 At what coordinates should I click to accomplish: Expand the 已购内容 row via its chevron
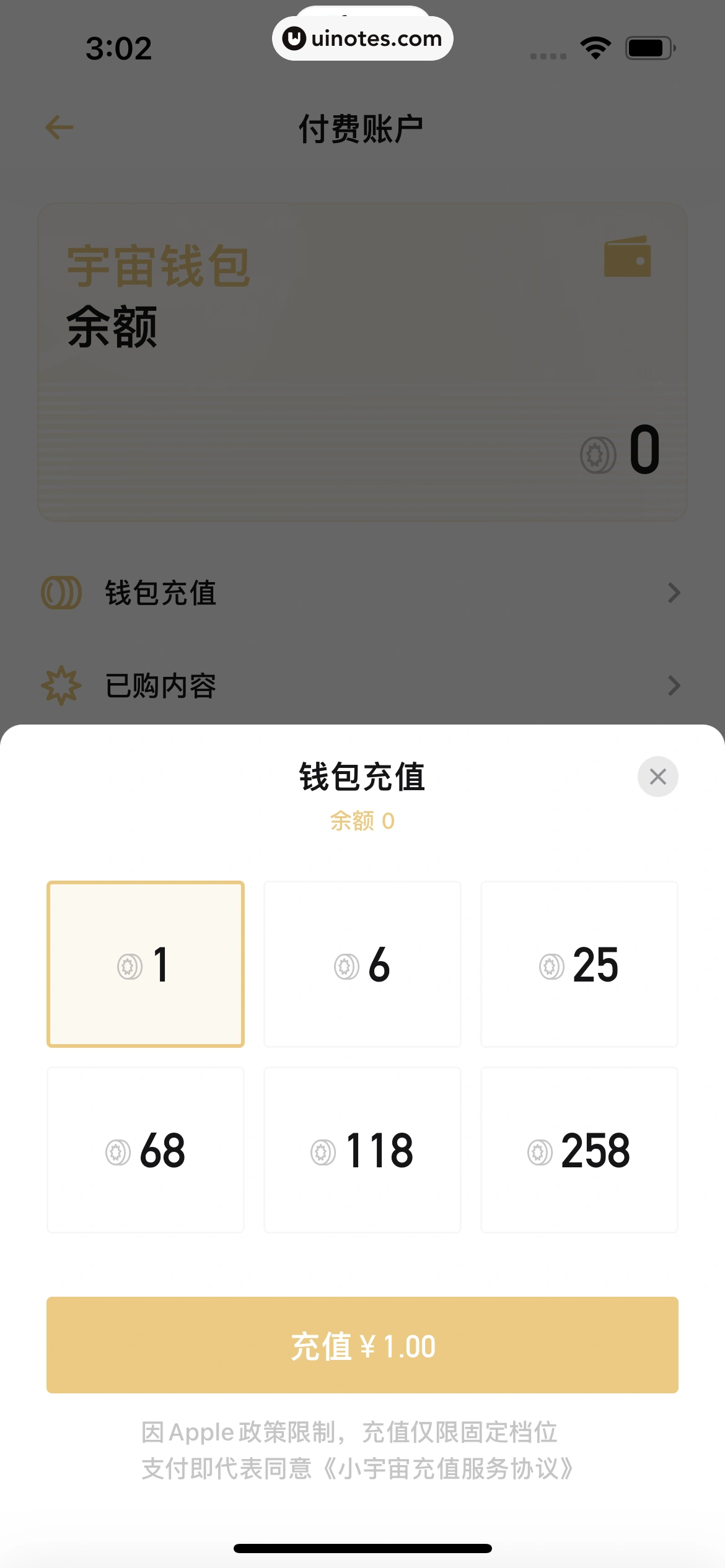click(x=675, y=686)
